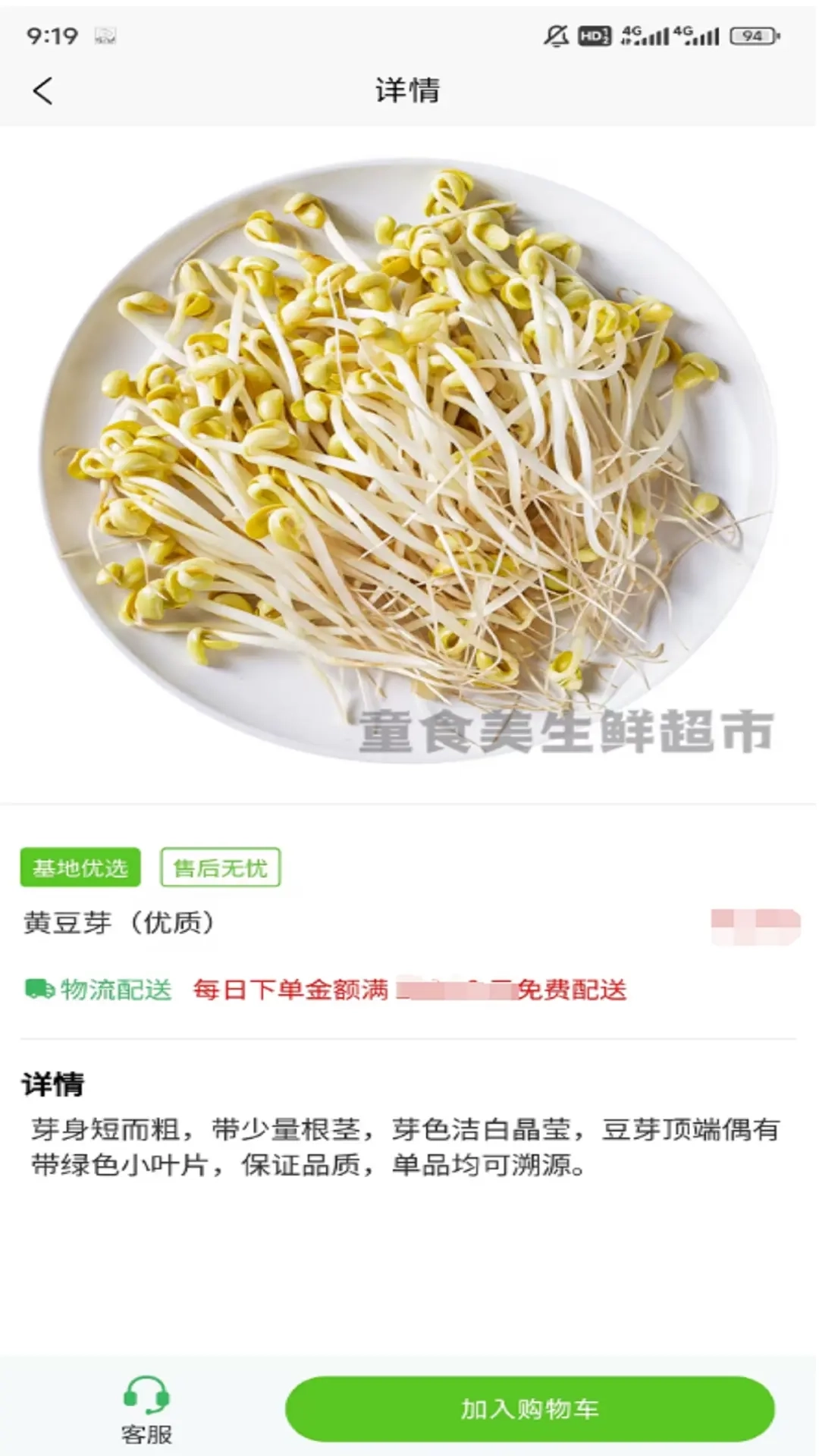
Task: Tap the muted notification bell icon
Action: click(556, 33)
